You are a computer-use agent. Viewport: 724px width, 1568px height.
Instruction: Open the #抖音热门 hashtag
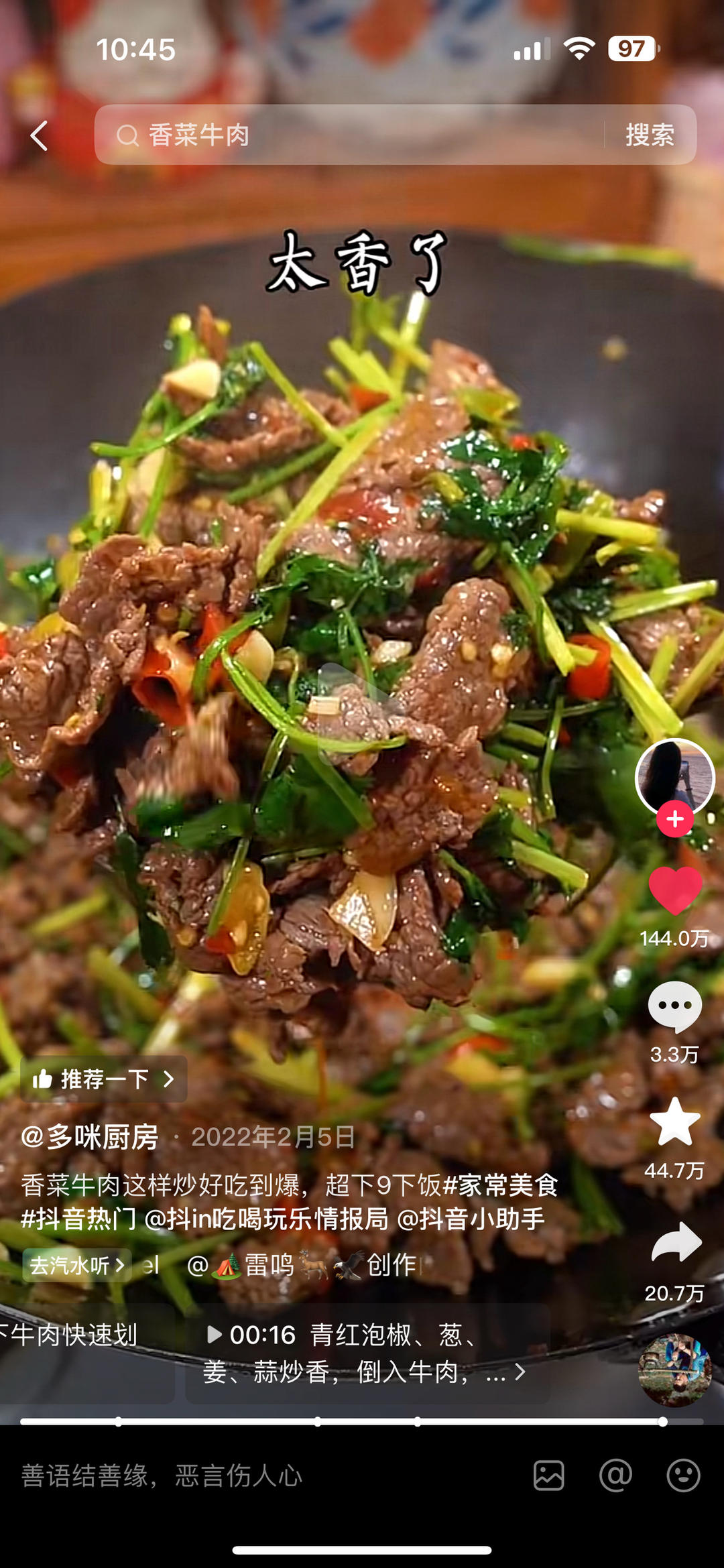pyautogui.click(x=78, y=1219)
